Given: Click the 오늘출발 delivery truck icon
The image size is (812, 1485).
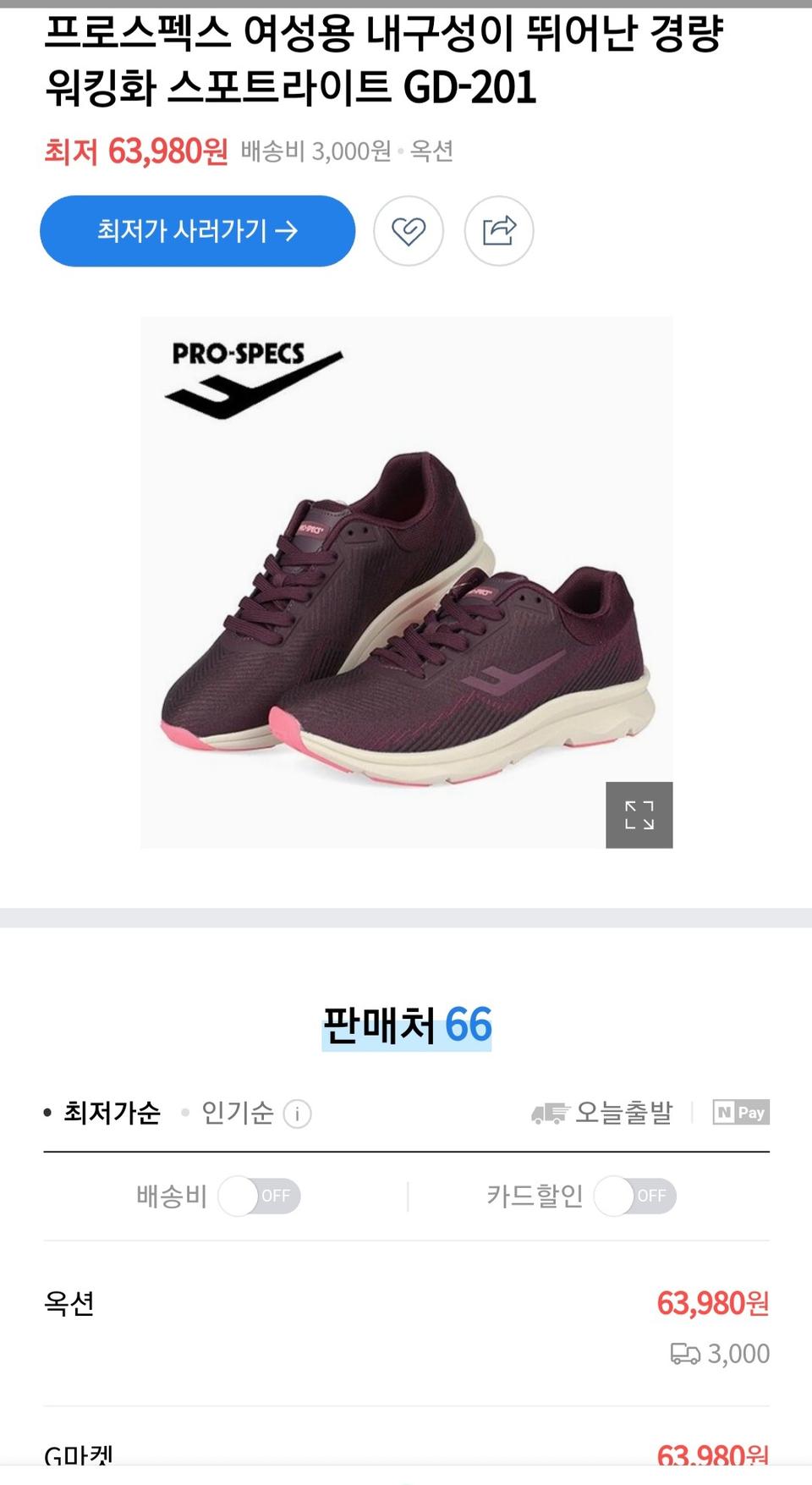Looking at the screenshot, I should tap(549, 1113).
